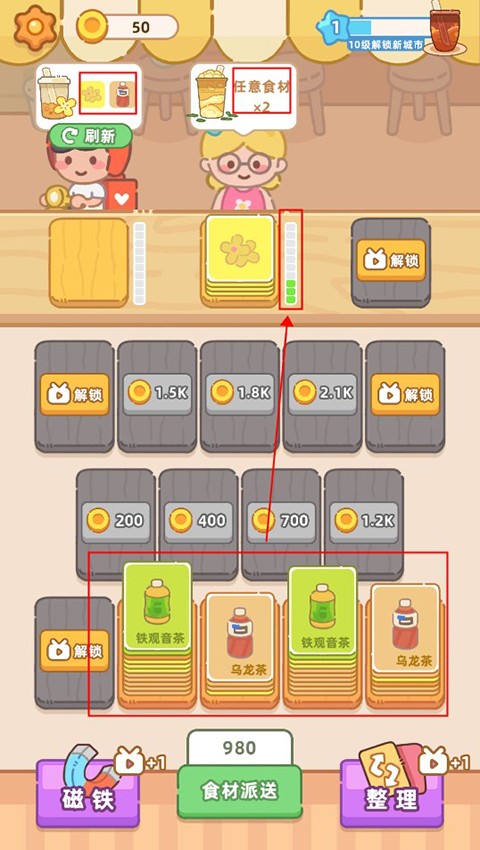Select the yellow flower card stack
This screenshot has width=480, height=850.
(240, 261)
